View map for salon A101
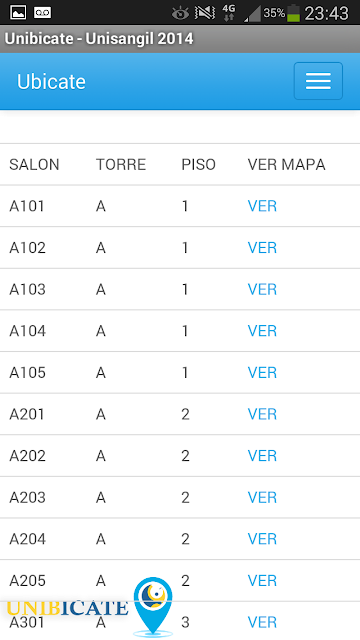Viewport: 360px width, 640px height. tap(262, 206)
